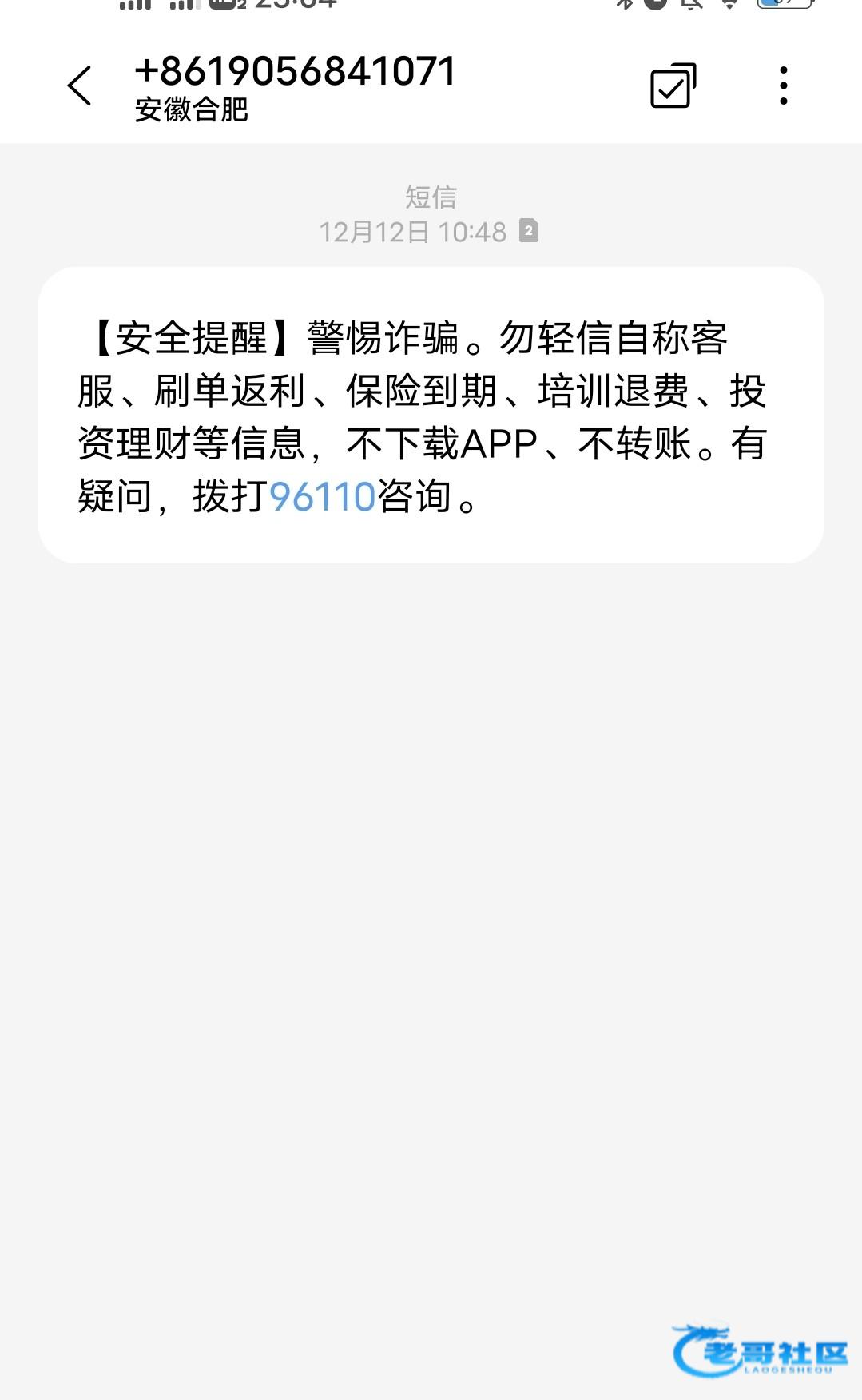Go back to the message list

pos(80,86)
